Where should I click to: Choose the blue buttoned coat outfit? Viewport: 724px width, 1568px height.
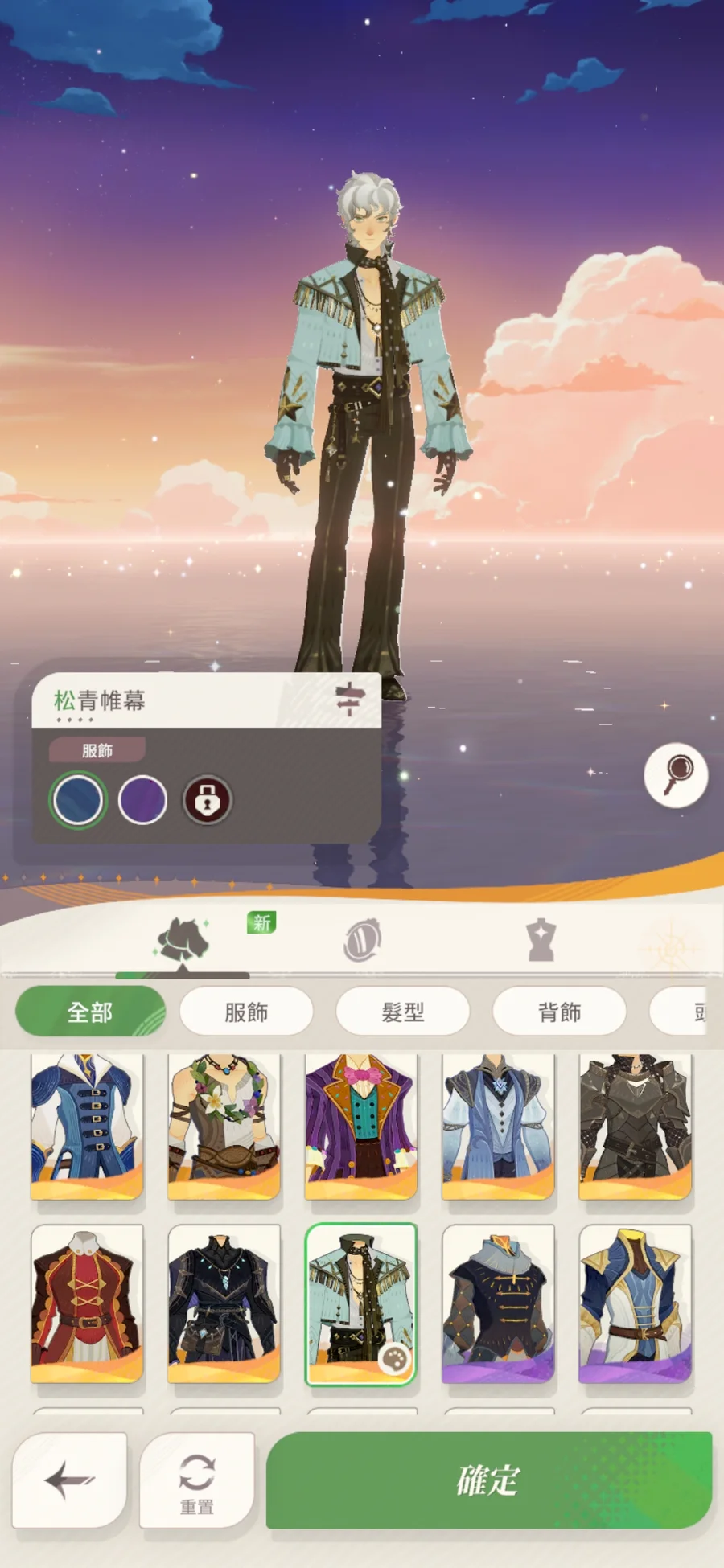click(87, 1126)
